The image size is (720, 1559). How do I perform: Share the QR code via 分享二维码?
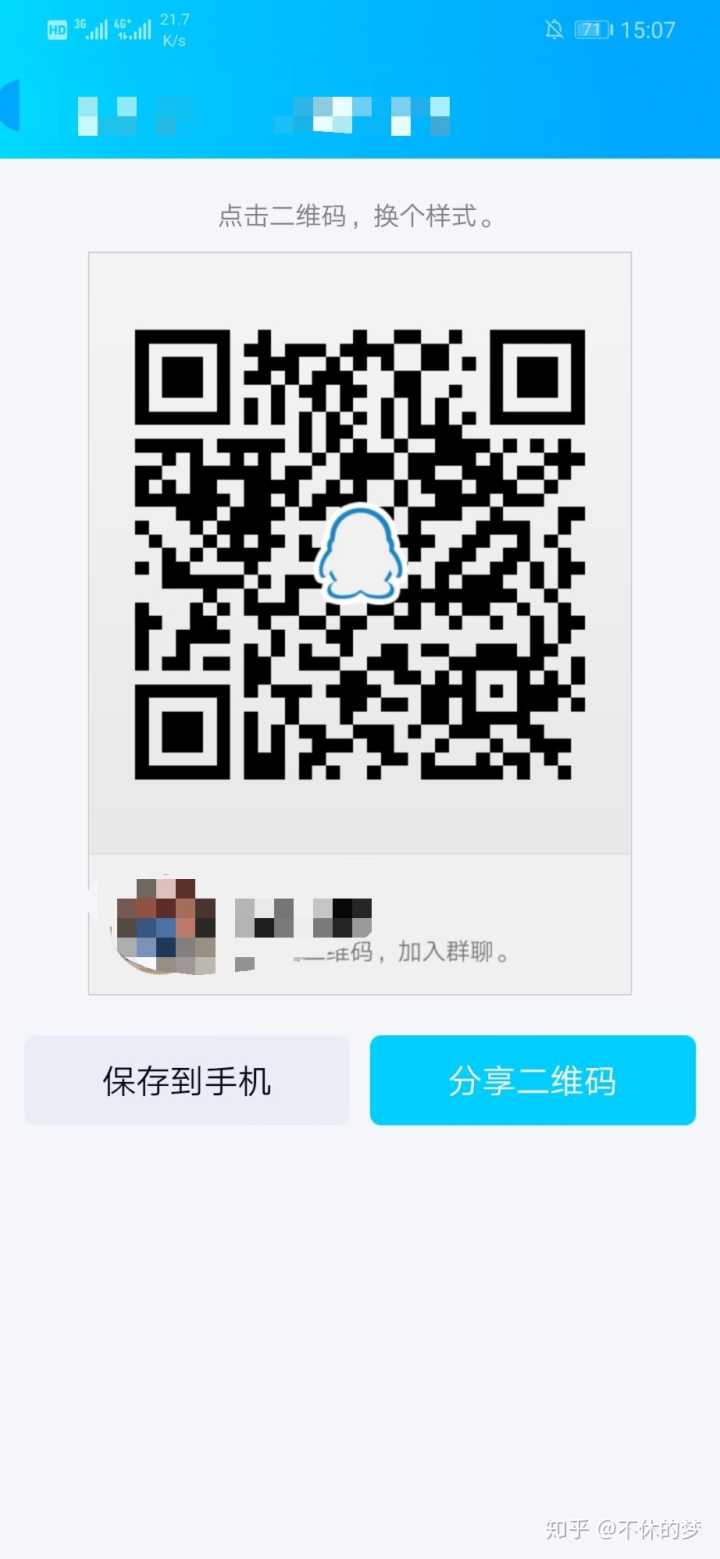[532, 1081]
